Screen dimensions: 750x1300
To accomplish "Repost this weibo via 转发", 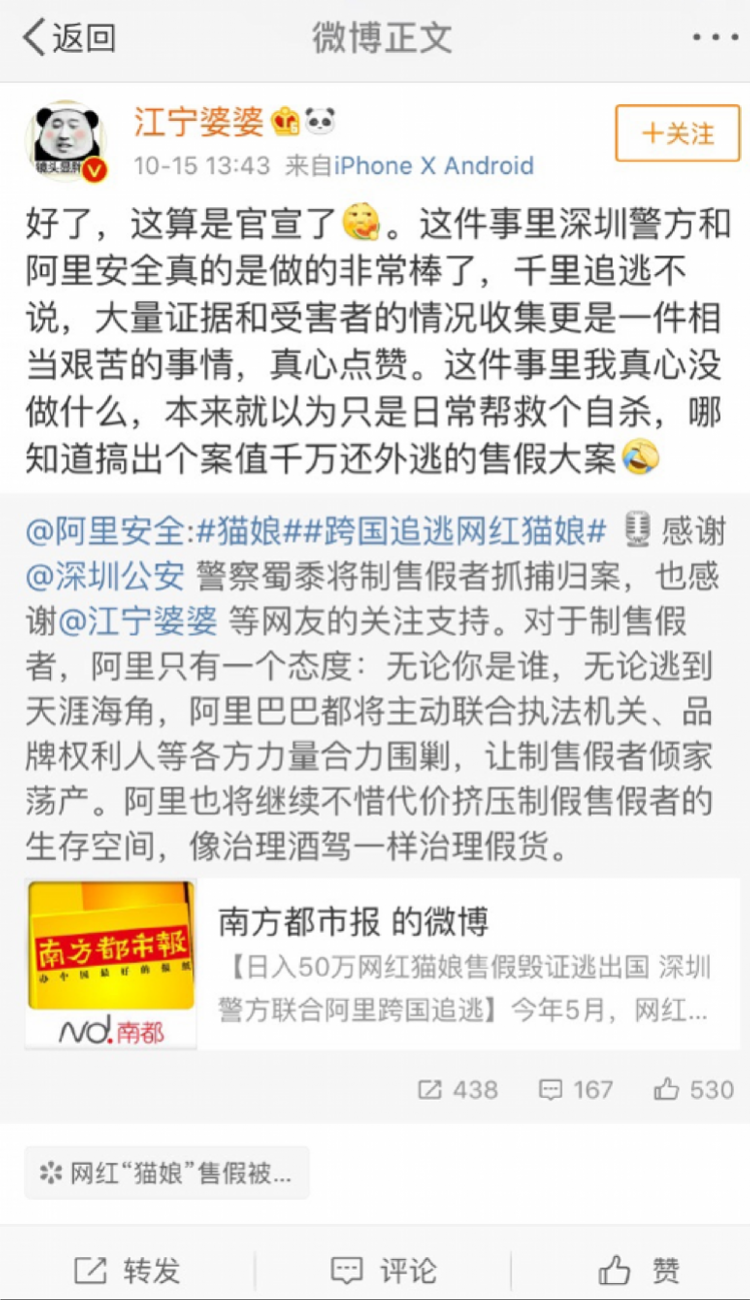I will pyautogui.click(x=127, y=1270).
